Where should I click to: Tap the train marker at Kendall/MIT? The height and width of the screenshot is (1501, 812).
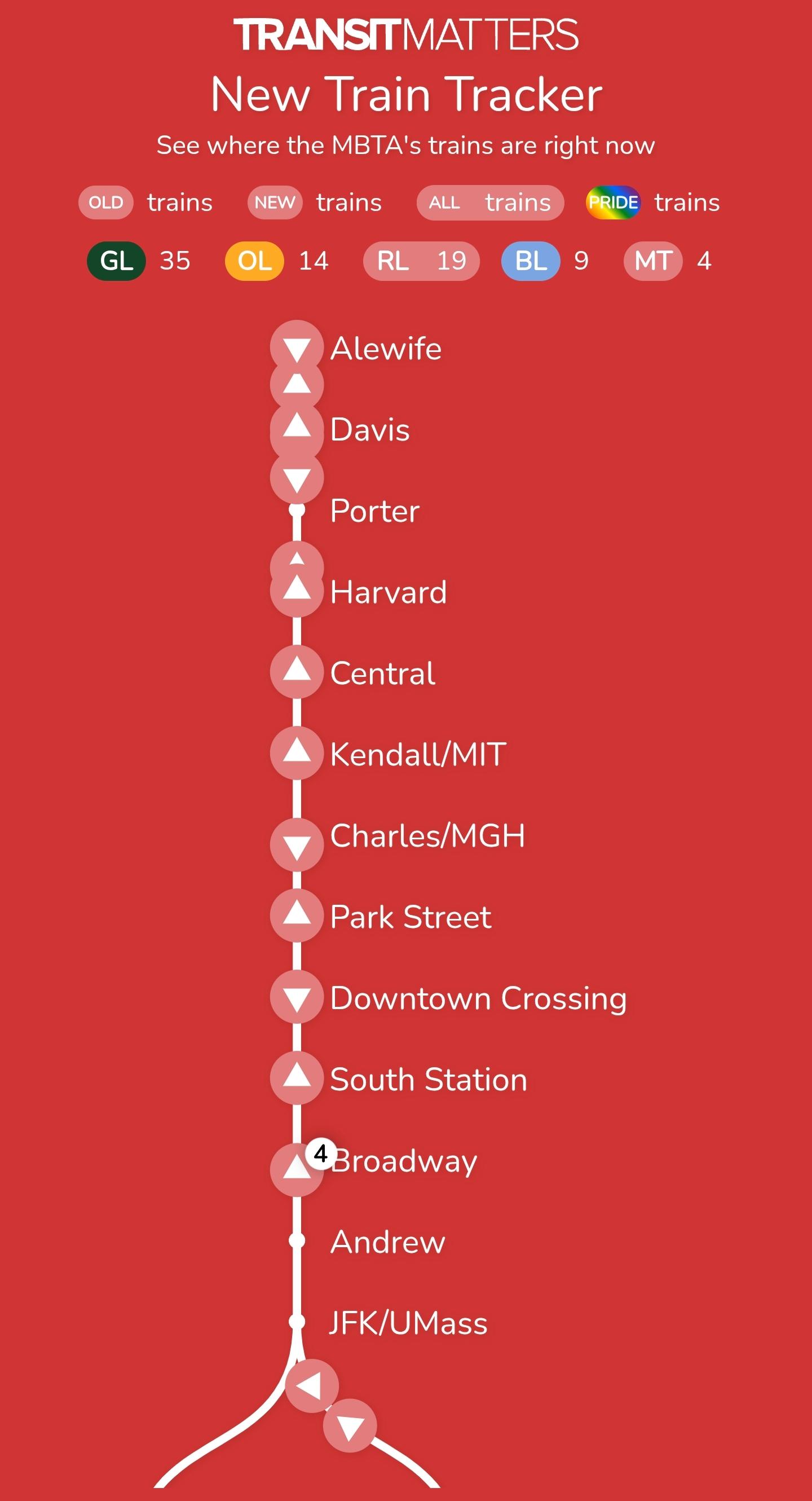point(297,753)
